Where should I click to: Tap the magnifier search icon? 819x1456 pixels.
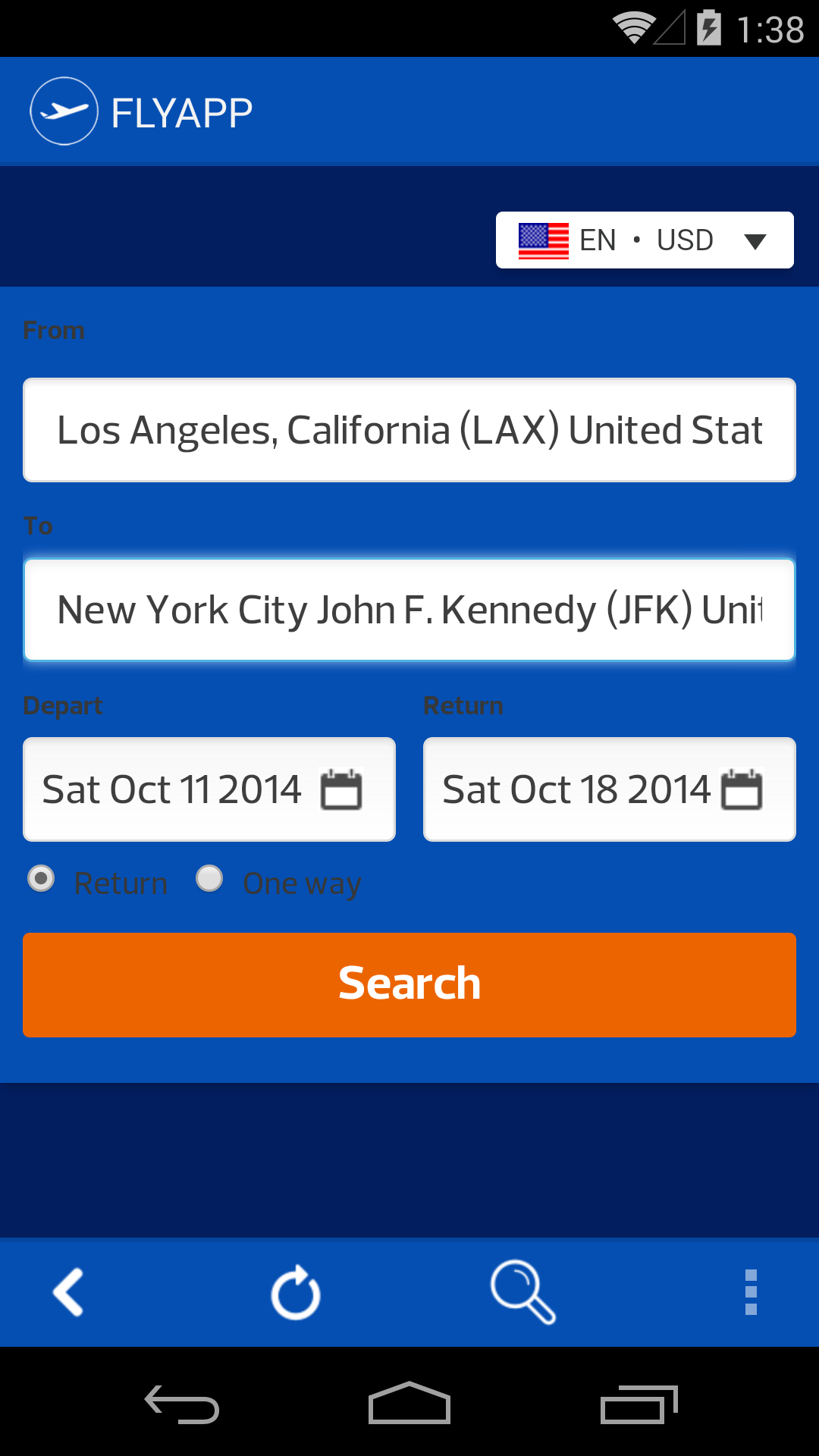523,1292
